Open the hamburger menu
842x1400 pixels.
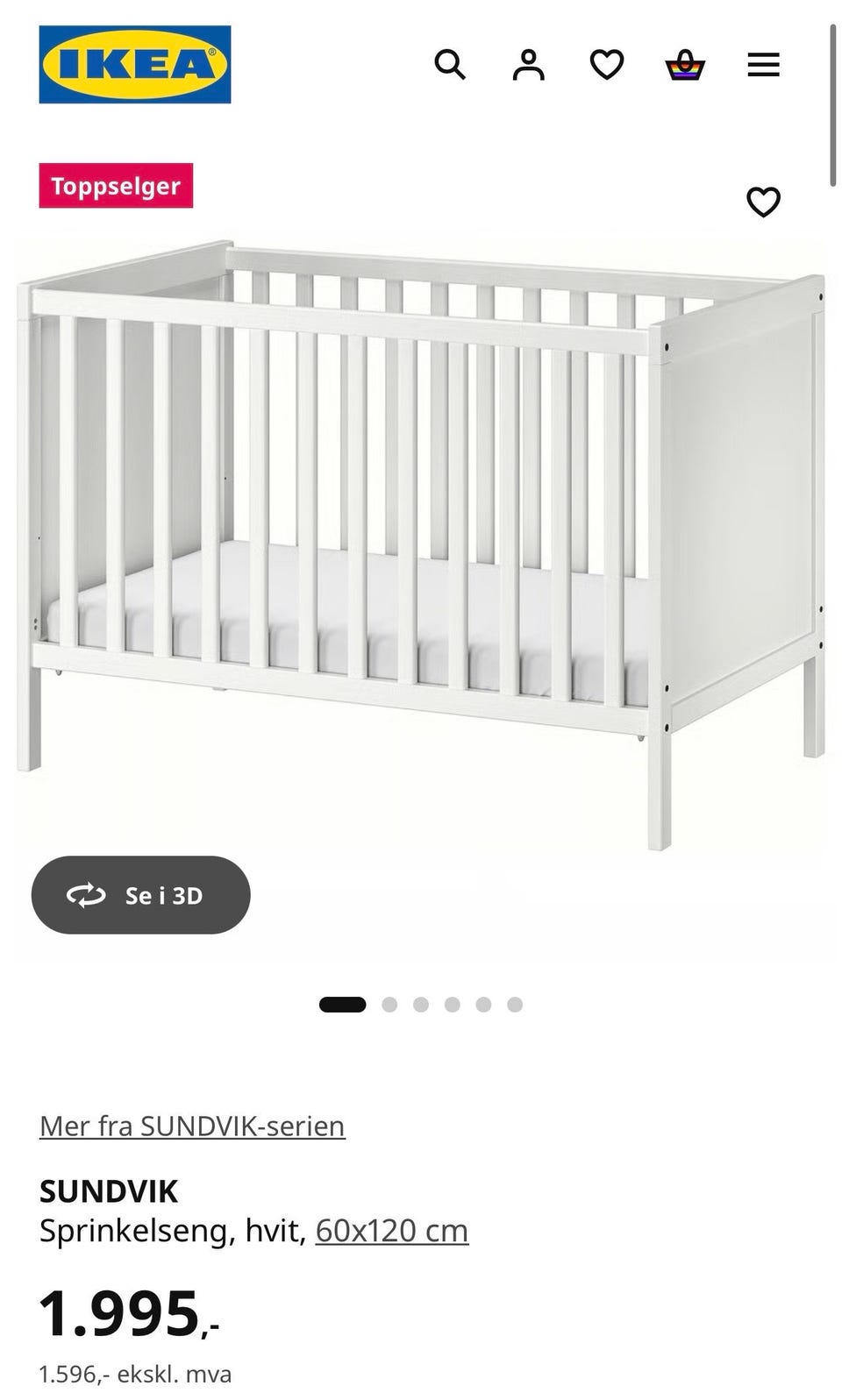pos(763,64)
